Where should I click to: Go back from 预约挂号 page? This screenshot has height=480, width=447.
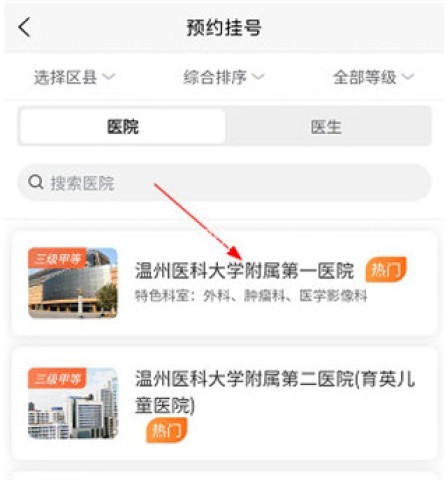pyautogui.click(x=24, y=27)
